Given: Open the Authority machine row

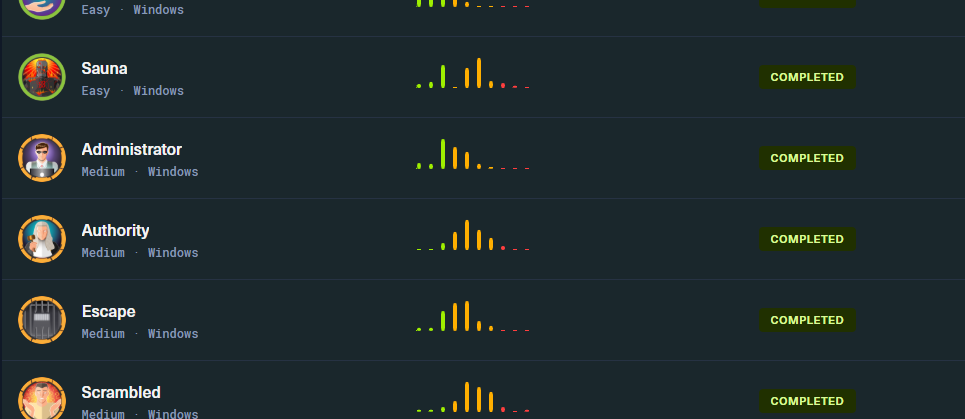Looking at the screenshot, I should pos(115,231).
